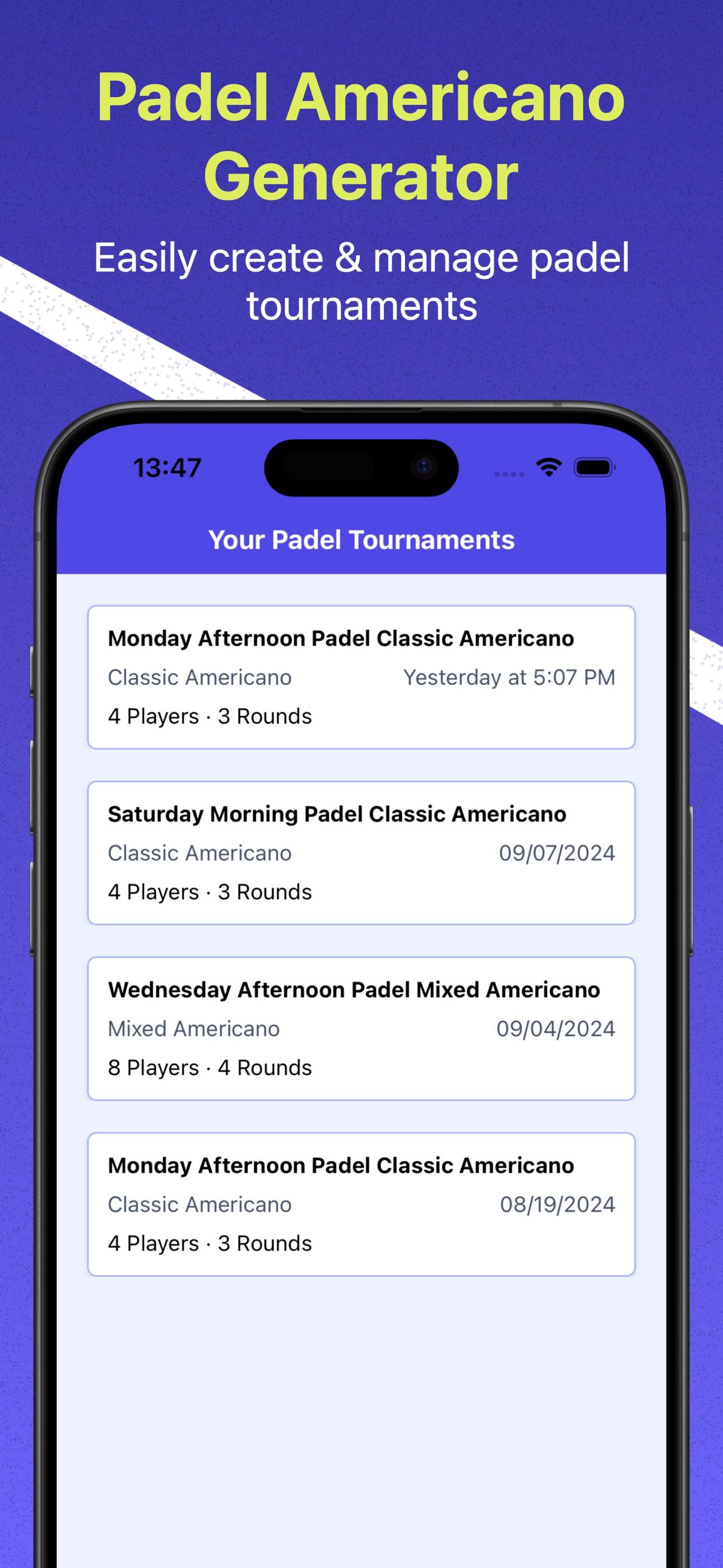This screenshot has height=1568, width=723.
Task: Tap the Wednesday Afternoon Padel Mixed Americano title
Action: pyautogui.click(x=354, y=989)
